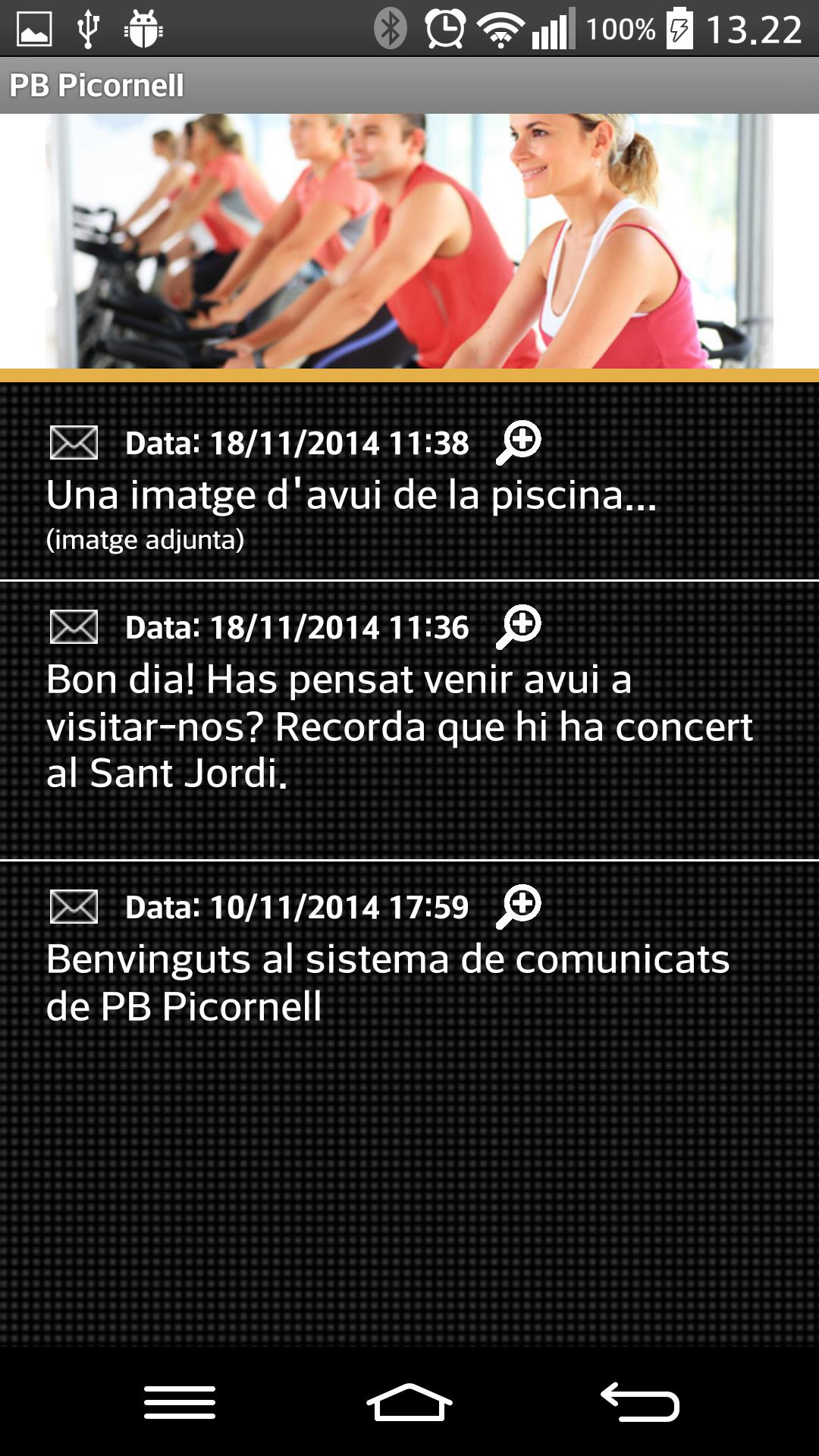Screen dimensions: 819x1456
Task: Open the message about the piscina image
Action: tap(350, 496)
